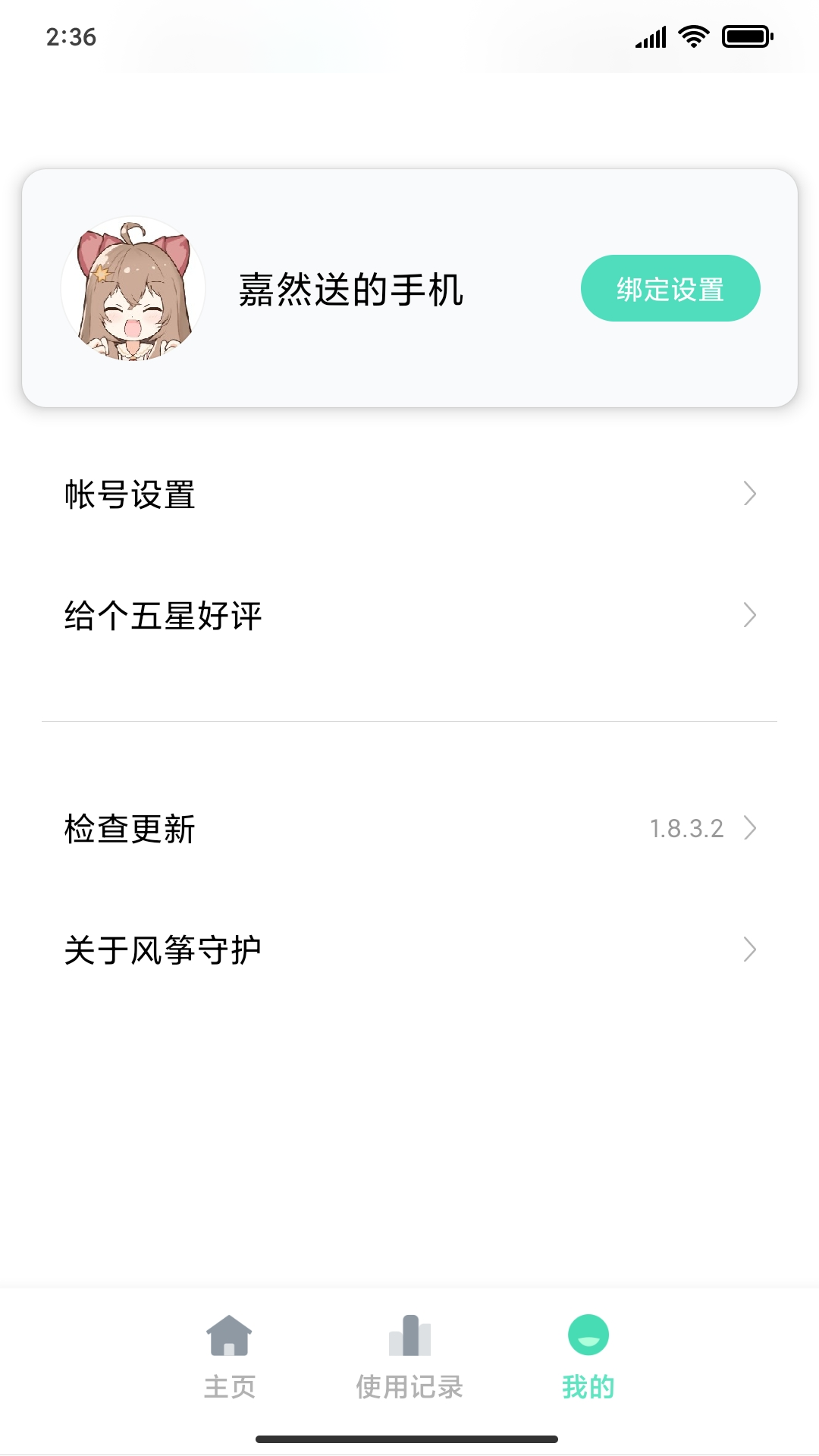Tap the home indicator bar at screen bottom
Viewport: 819px width, 1456px height.
tap(409, 1438)
